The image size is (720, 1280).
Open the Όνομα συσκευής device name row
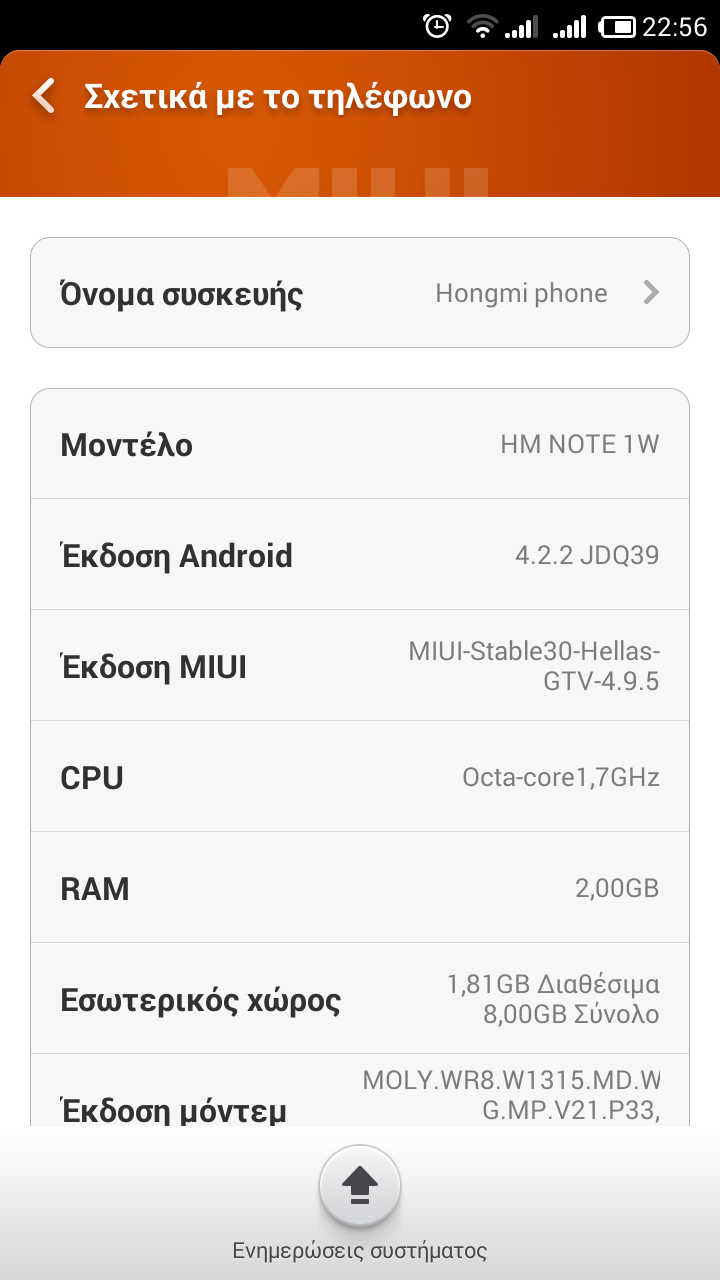point(360,293)
